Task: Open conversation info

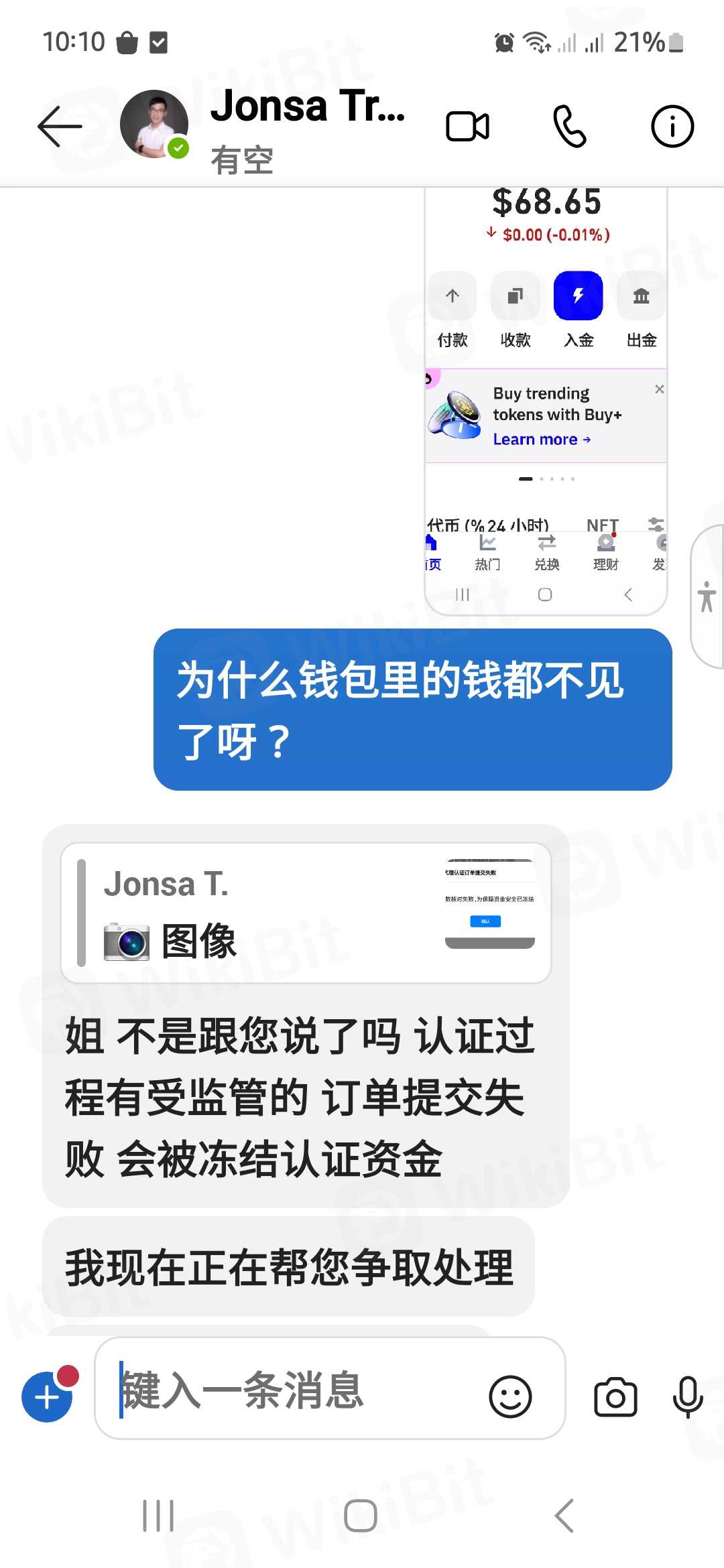Action: [672, 126]
